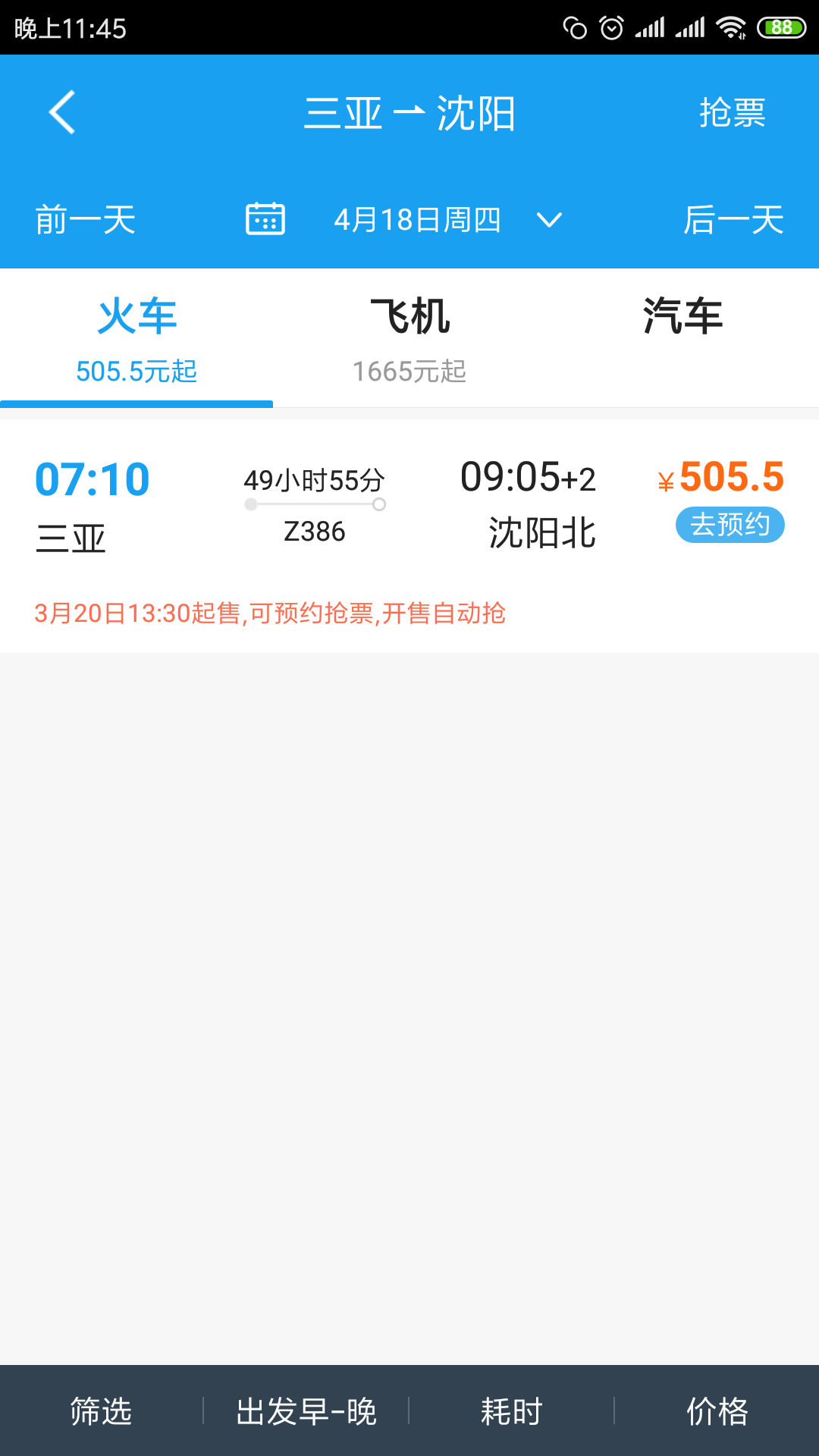Select the 火车 tab
Viewport: 819px width, 1456px height.
click(x=136, y=338)
